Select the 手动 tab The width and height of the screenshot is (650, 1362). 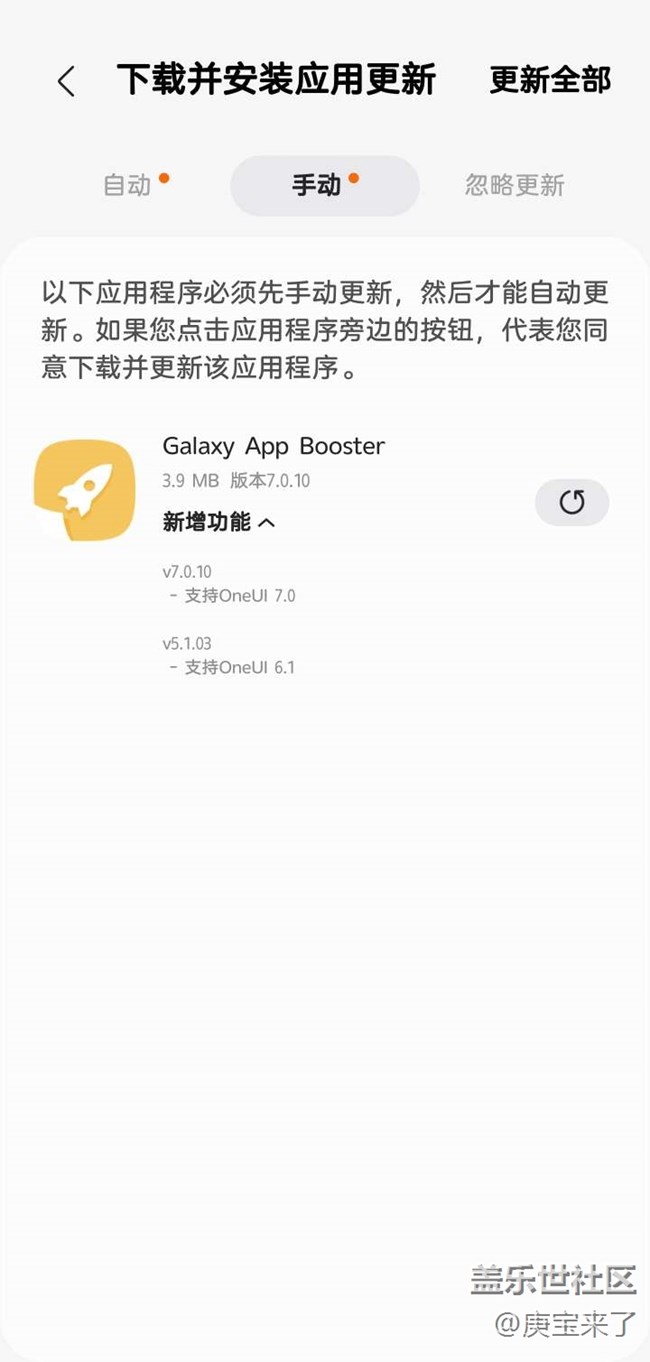[x=325, y=185]
